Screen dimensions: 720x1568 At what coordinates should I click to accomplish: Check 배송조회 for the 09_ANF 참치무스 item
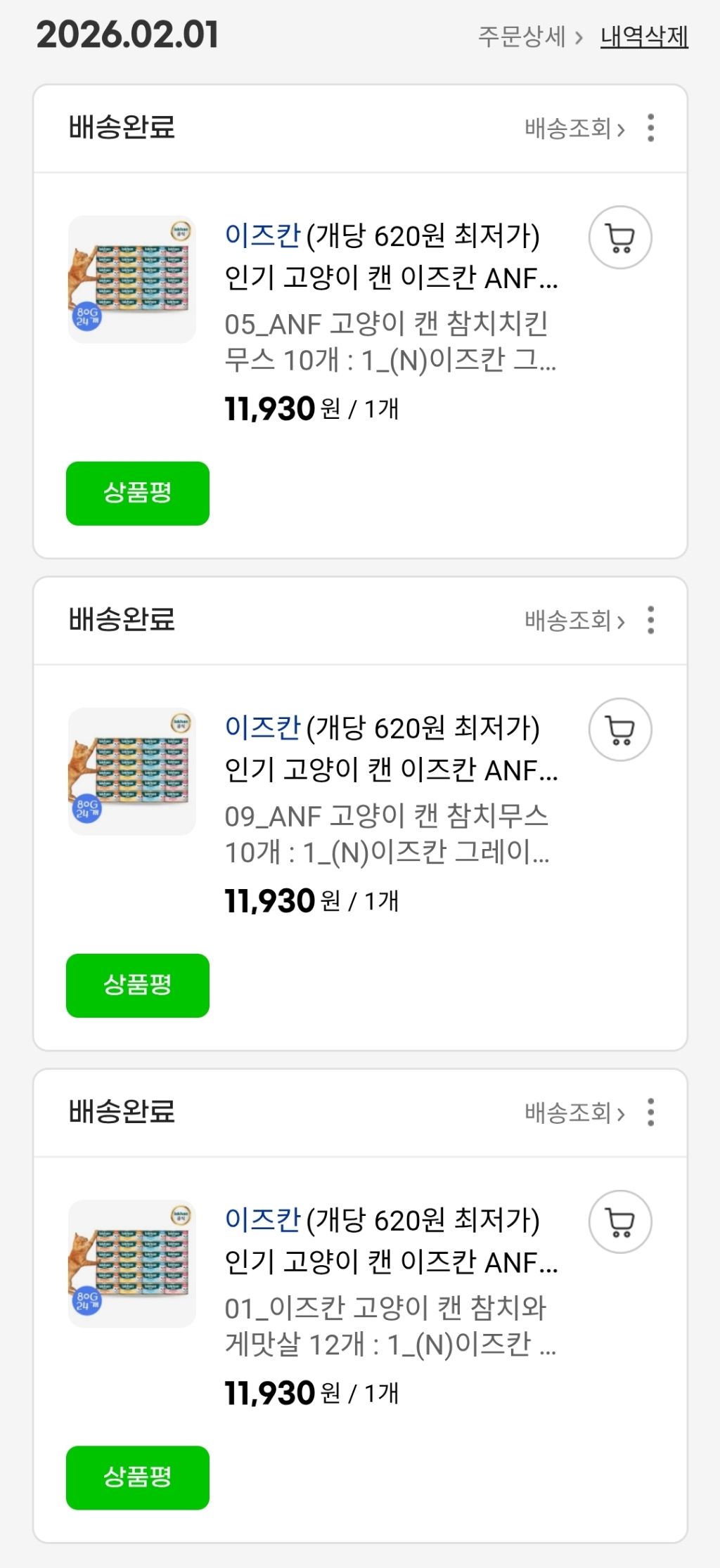[x=574, y=621]
